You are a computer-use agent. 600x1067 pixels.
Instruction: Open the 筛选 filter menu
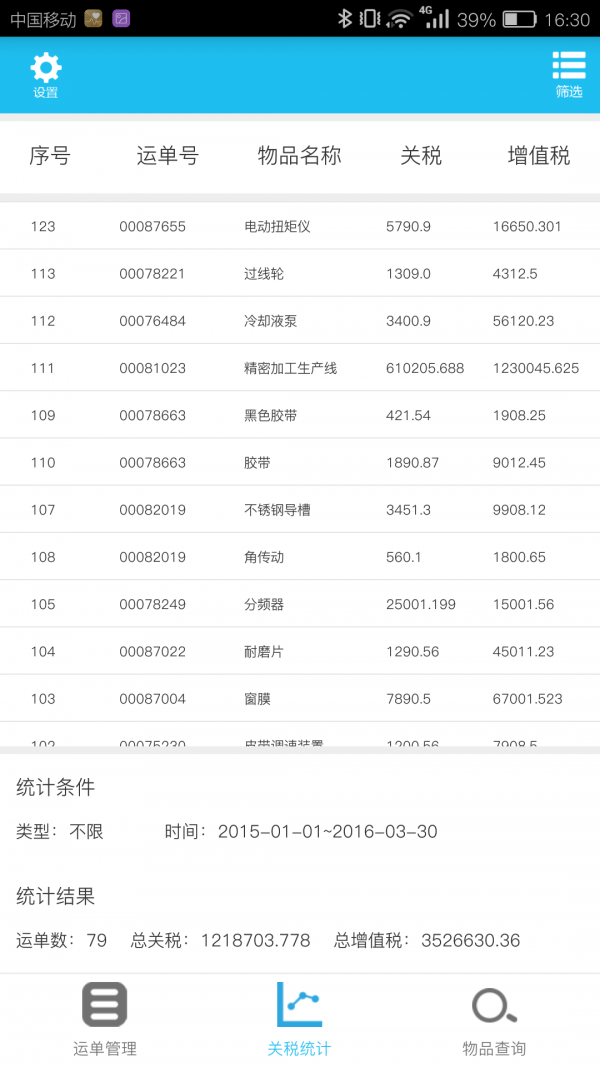(569, 74)
